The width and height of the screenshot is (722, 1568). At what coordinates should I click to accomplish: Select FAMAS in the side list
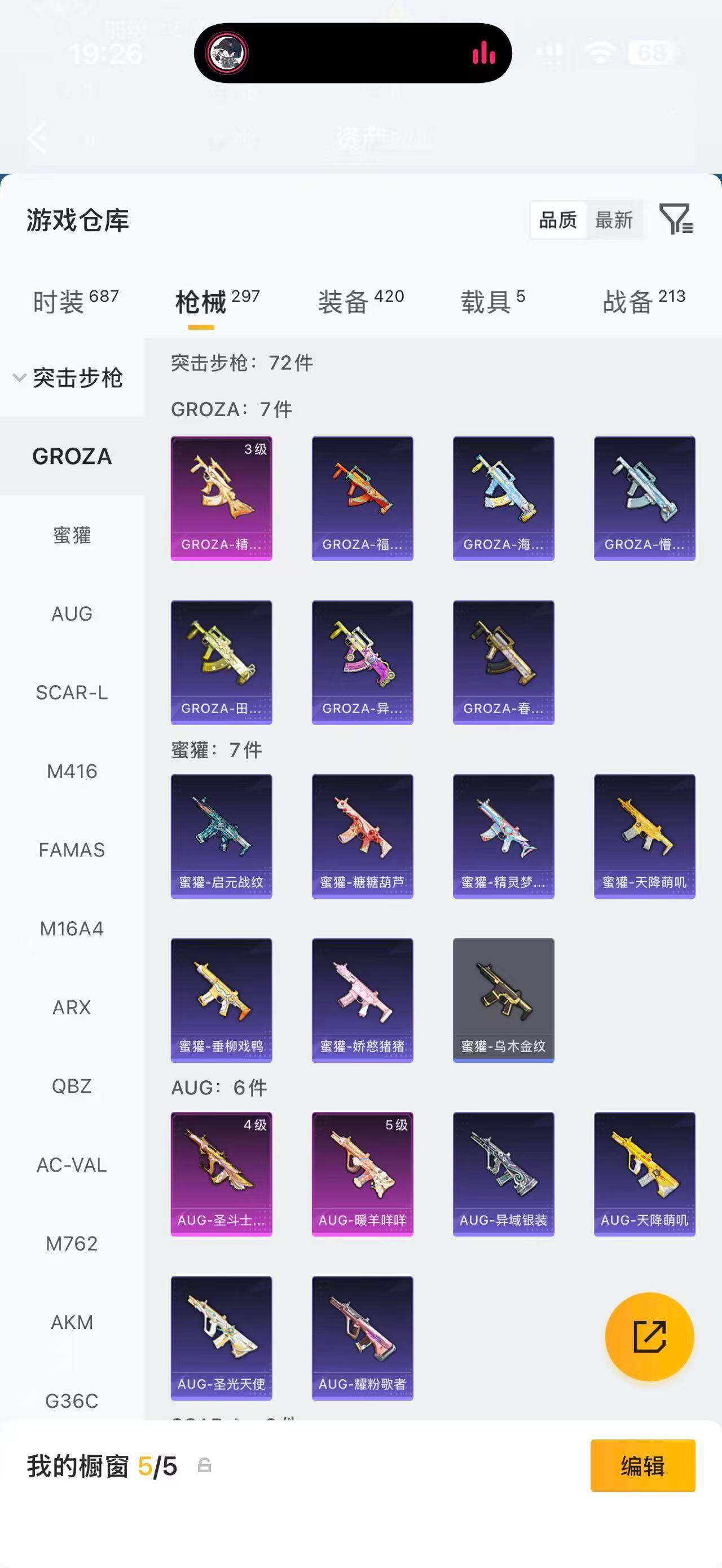pos(72,850)
